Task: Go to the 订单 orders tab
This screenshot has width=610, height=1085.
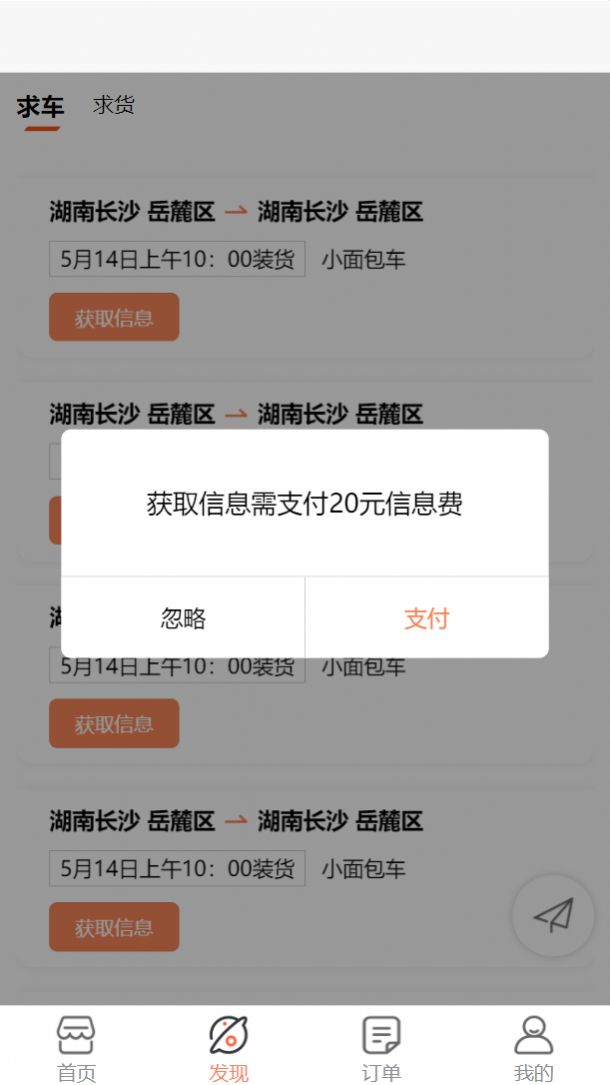Action: tap(381, 1048)
